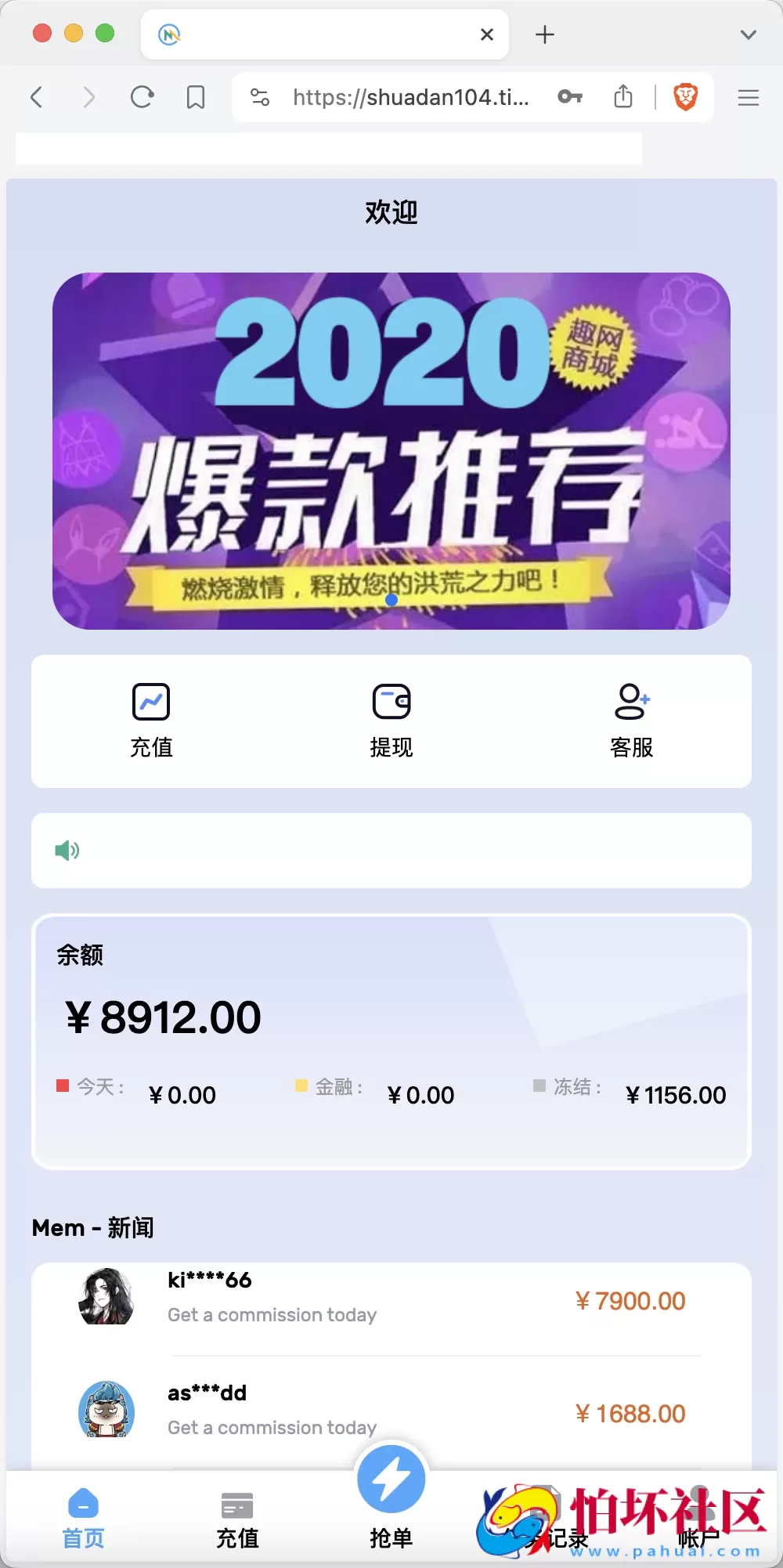Open the hamburger menu in browser toolbar
Viewport: 783px width, 1568px height.
748,96
